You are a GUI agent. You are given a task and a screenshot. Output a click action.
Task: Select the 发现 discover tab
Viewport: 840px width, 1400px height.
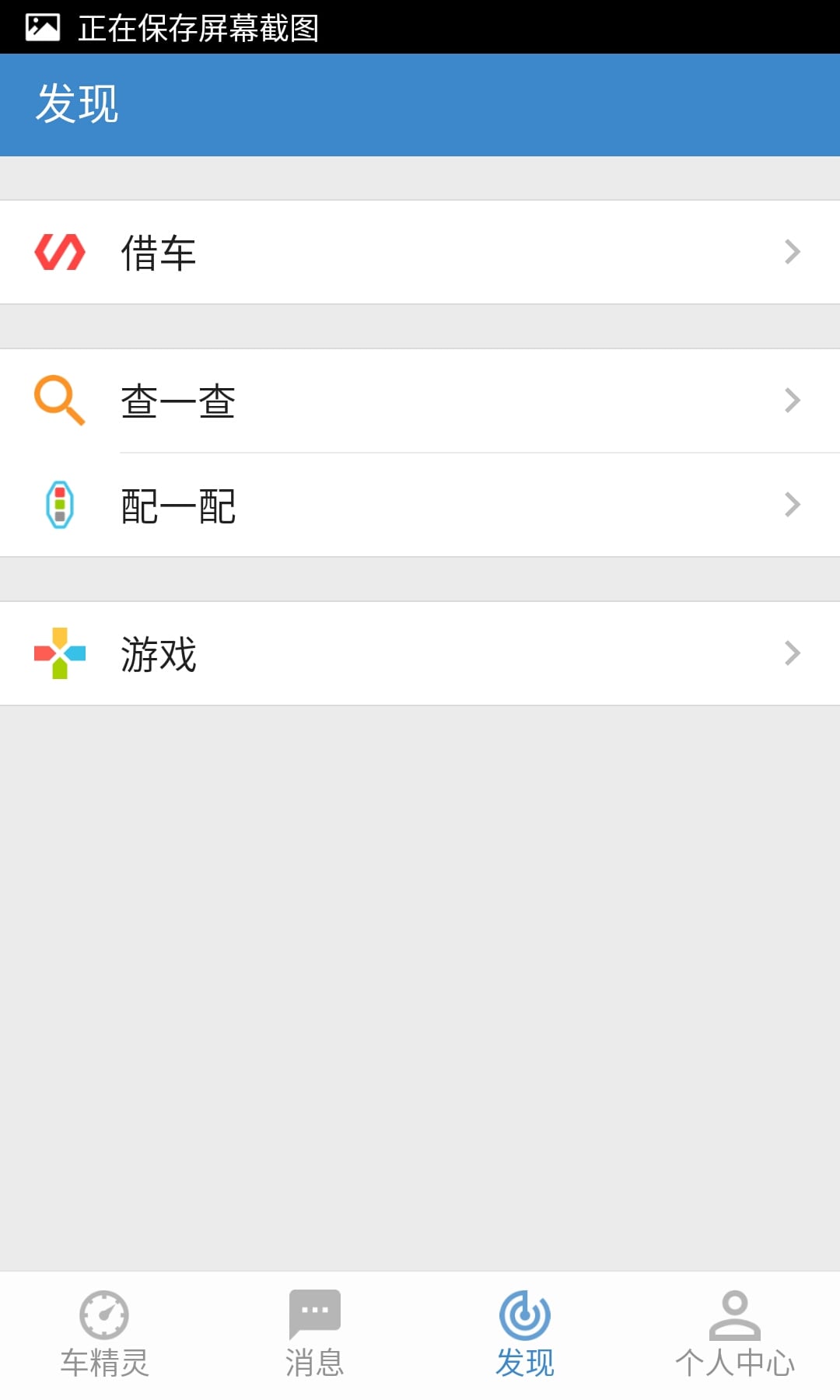[525, 1335]
